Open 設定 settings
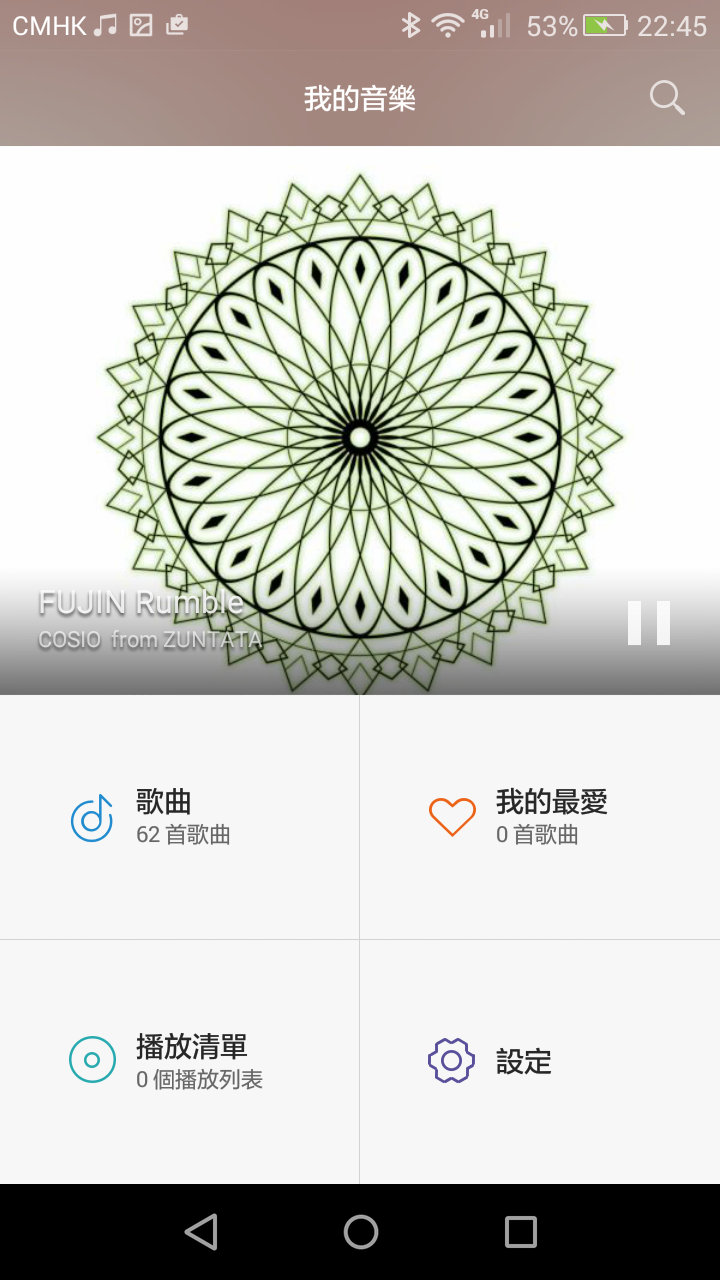This screenshot has height=1280, width=720. (x=540, y=1062)
